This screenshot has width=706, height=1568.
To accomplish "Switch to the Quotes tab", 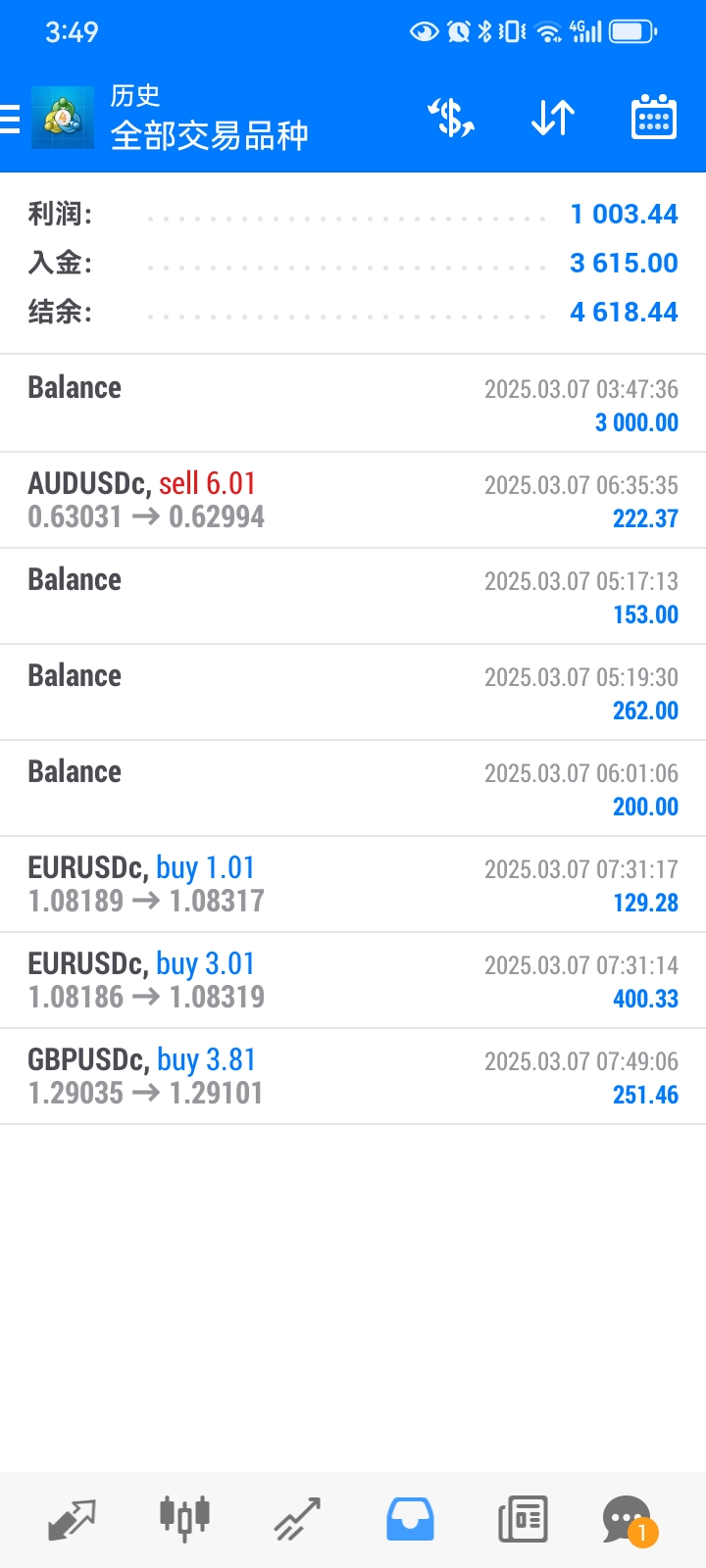I will 72,1520.
